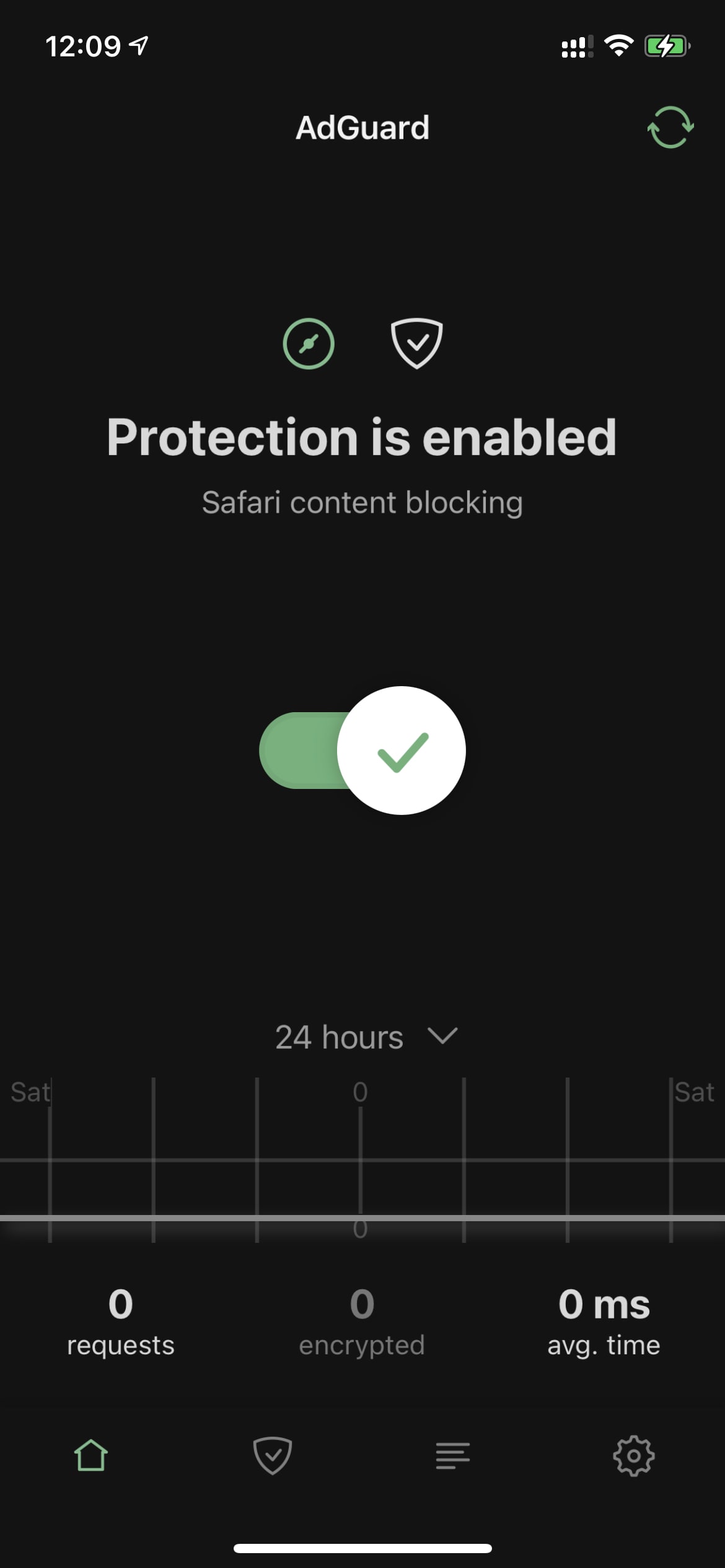Image resolution: width=725 pixels, height=1568 pixels.
Task: Open the Settings gear tab
Action: click(x=634, y=1455)
